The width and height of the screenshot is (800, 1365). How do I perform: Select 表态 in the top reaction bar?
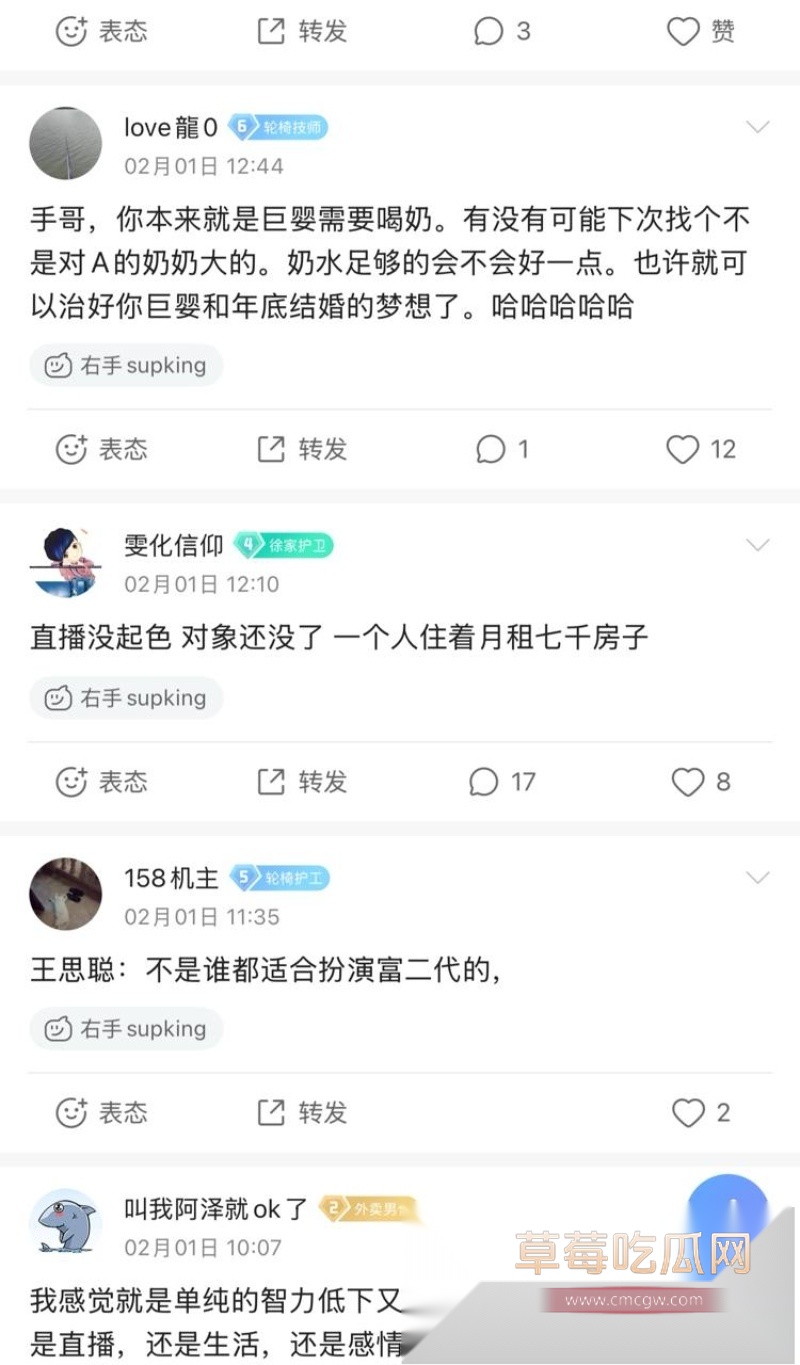click(x=101, y=31)
